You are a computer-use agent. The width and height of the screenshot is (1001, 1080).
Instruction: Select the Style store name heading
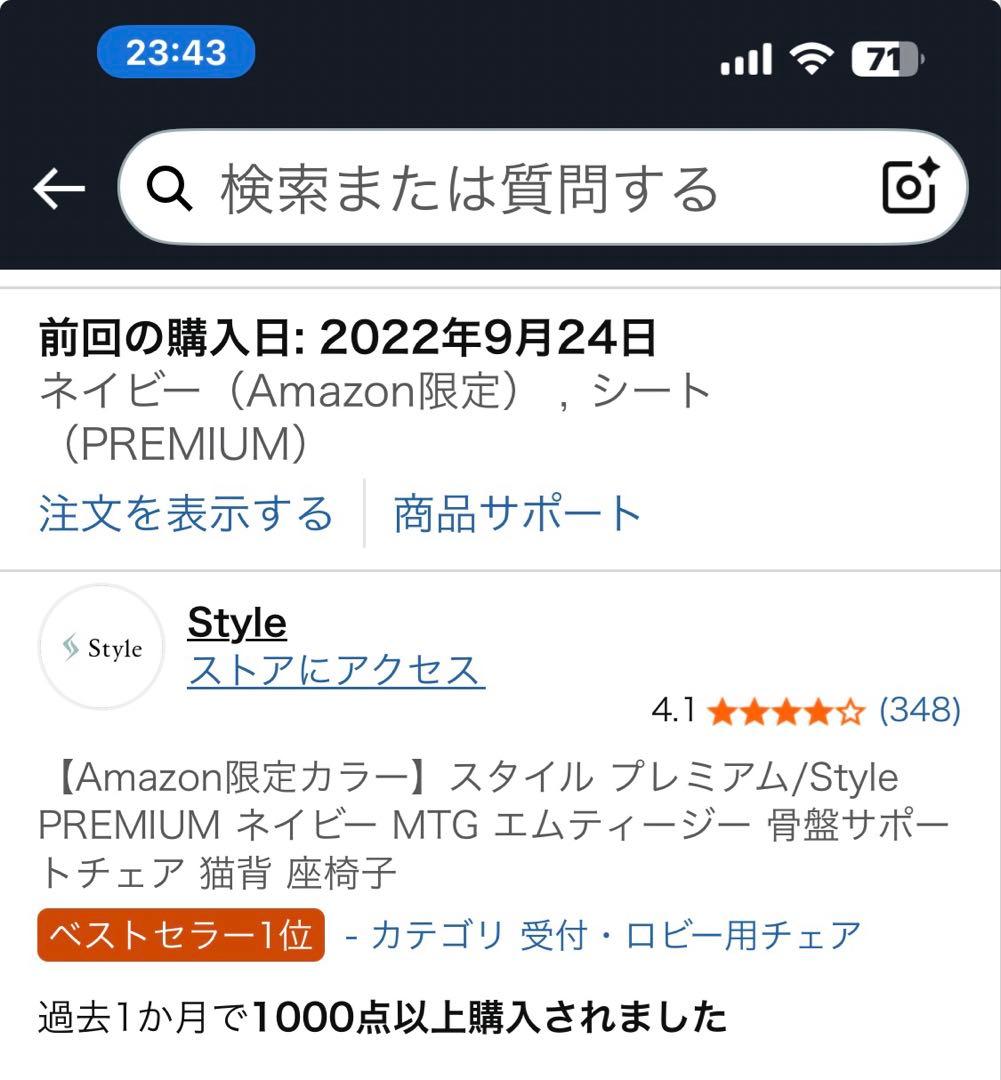coord(236,622)
